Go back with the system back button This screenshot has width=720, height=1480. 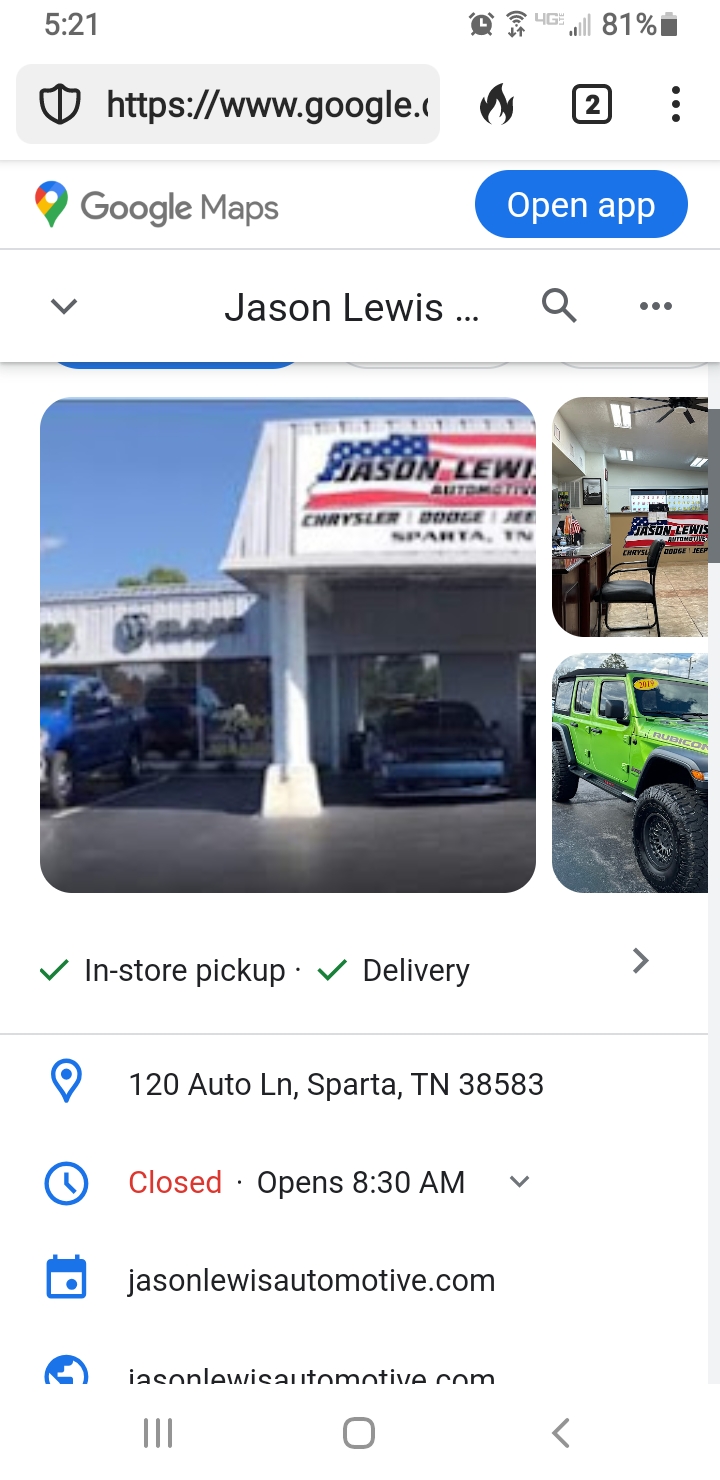(560, 1433)
